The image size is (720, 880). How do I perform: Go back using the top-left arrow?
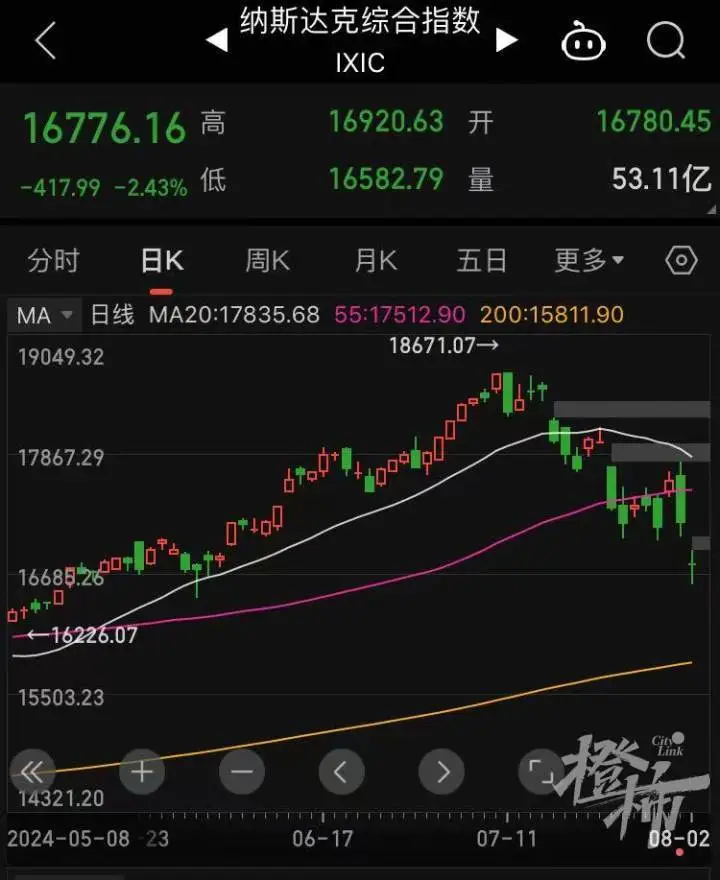pyautogui.click(x=45, y=41)
